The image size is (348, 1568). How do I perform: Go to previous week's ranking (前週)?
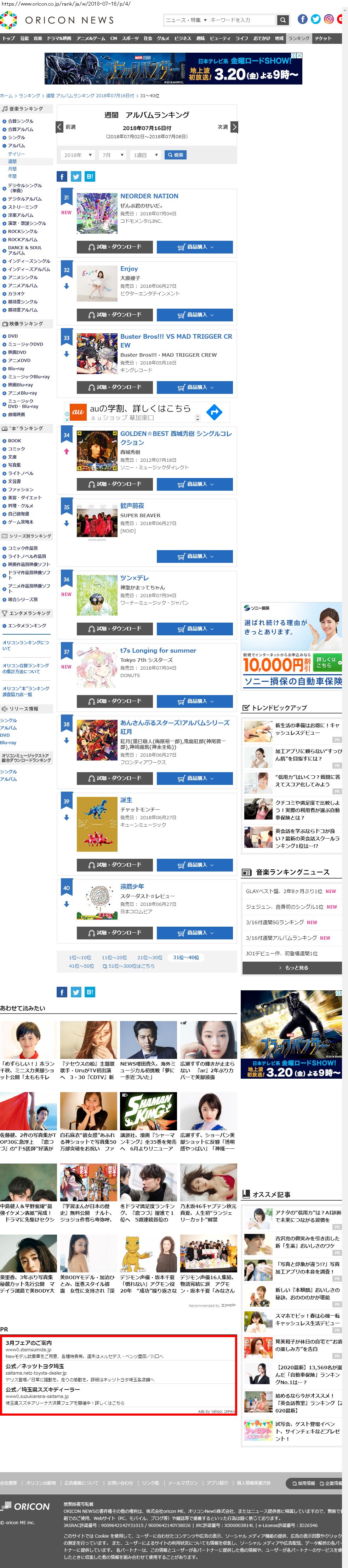(x=67, y=127)
